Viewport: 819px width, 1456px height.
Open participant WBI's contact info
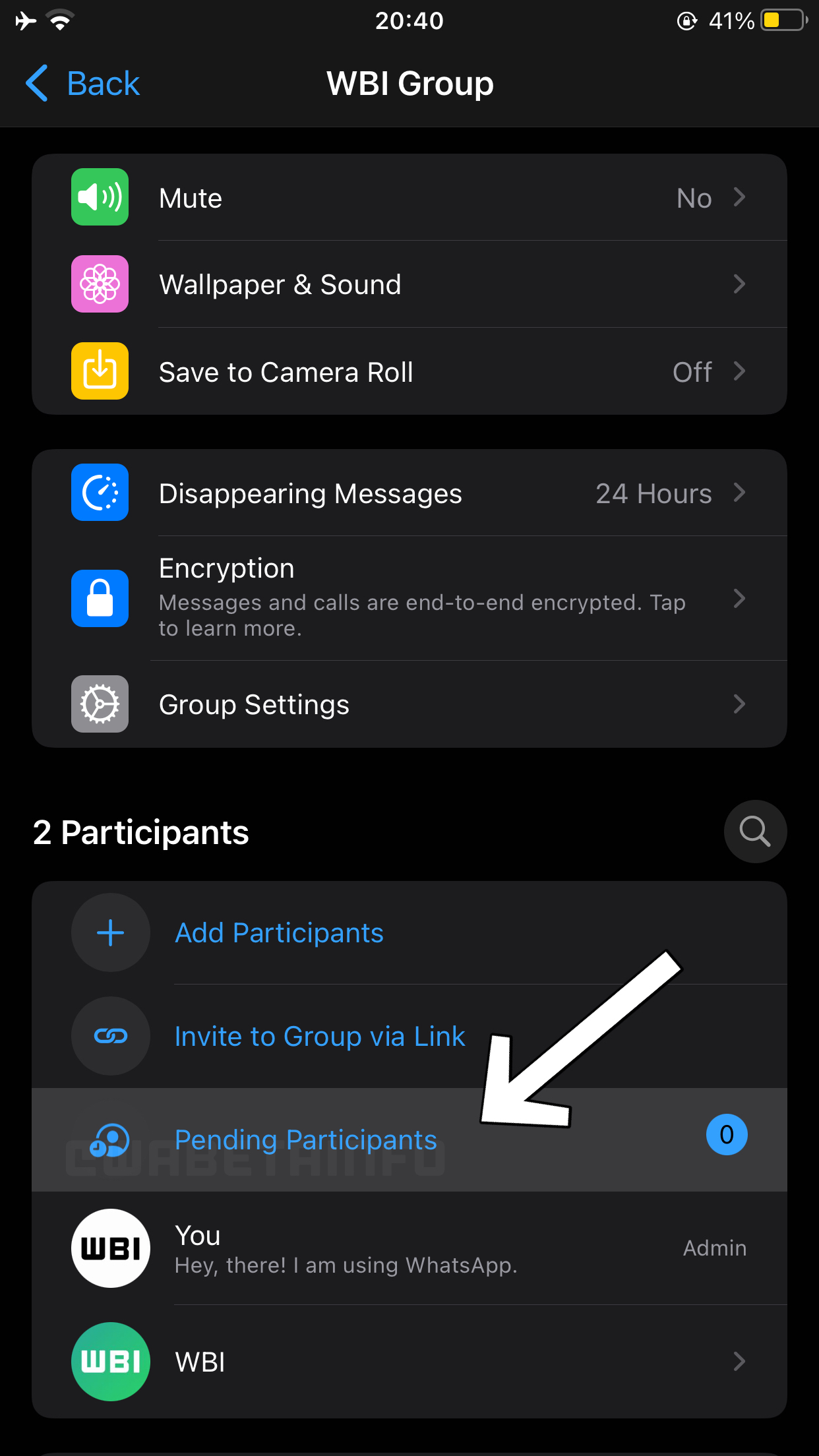(409, 1362)
